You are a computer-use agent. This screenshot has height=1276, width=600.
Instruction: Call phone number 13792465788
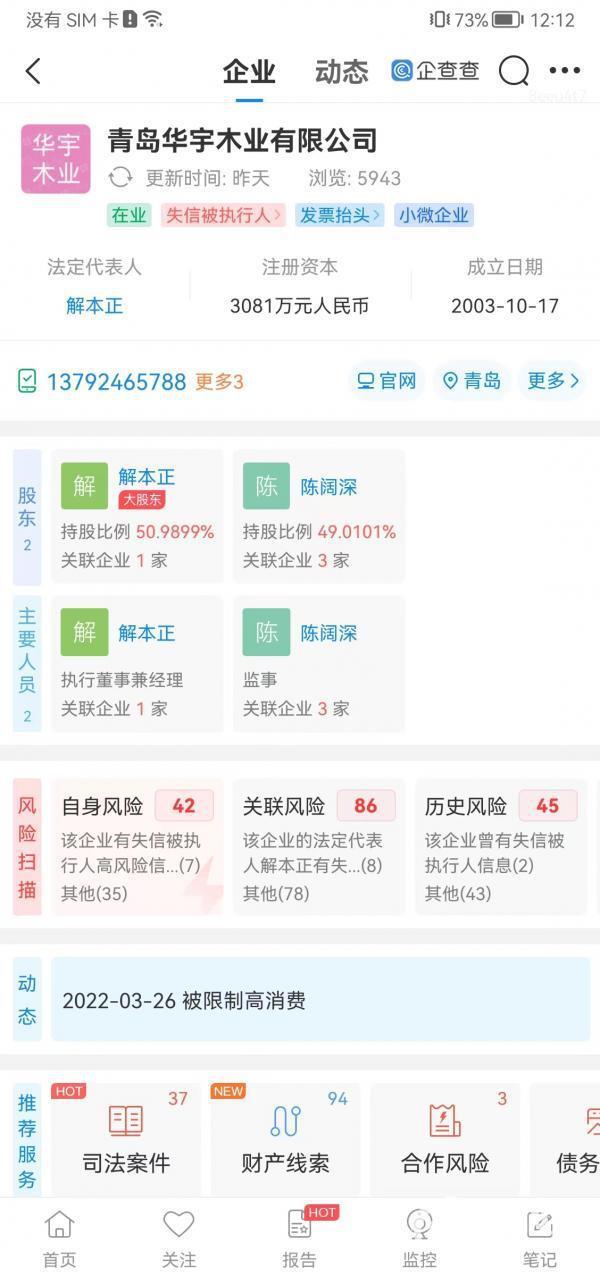pyautogui.click(x=116, y=382)
